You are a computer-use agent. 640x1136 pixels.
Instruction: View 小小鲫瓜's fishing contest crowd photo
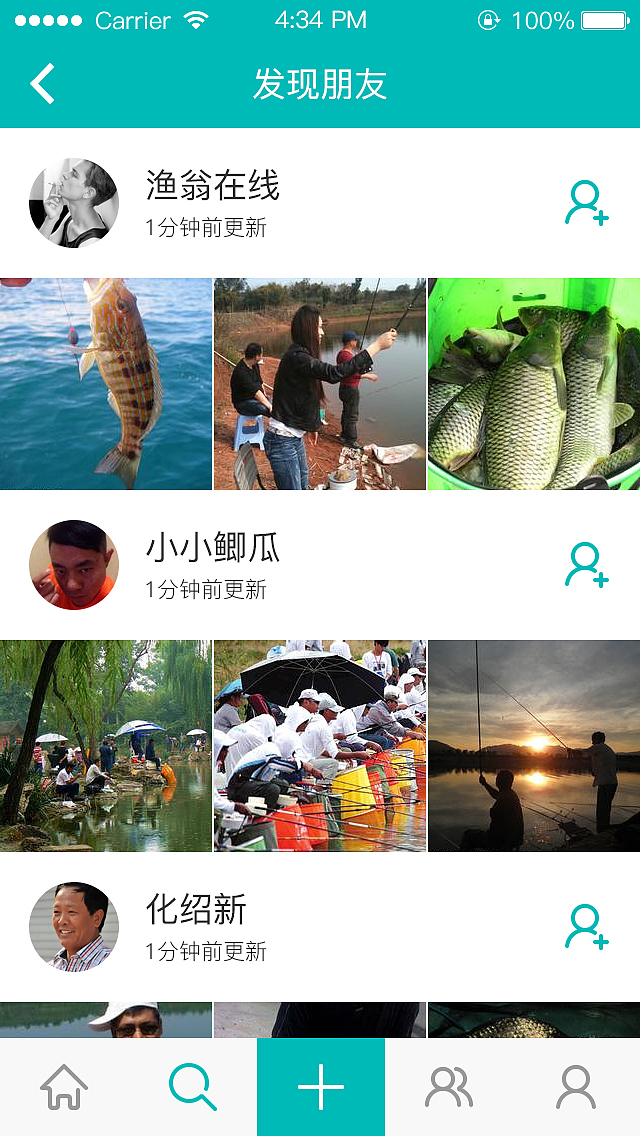pyautogui.click(x=320, y=746)
